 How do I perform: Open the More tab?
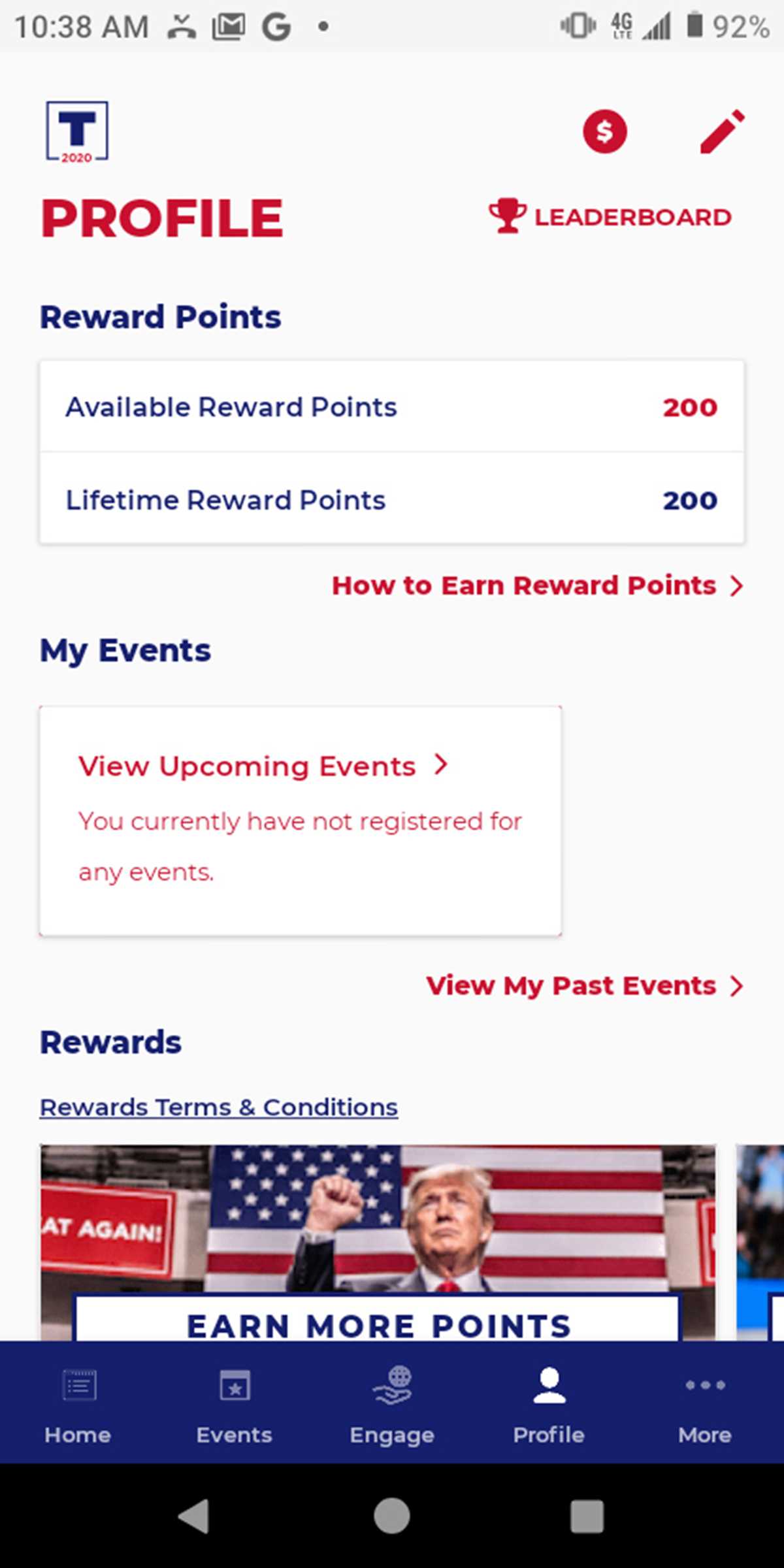(705, 1402)
